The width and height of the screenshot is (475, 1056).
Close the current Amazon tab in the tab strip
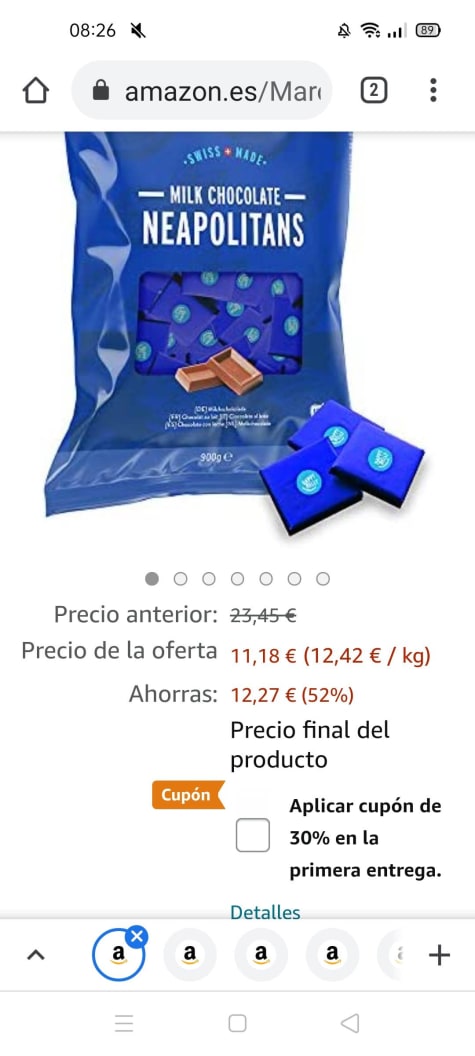[x=137, y=937]
